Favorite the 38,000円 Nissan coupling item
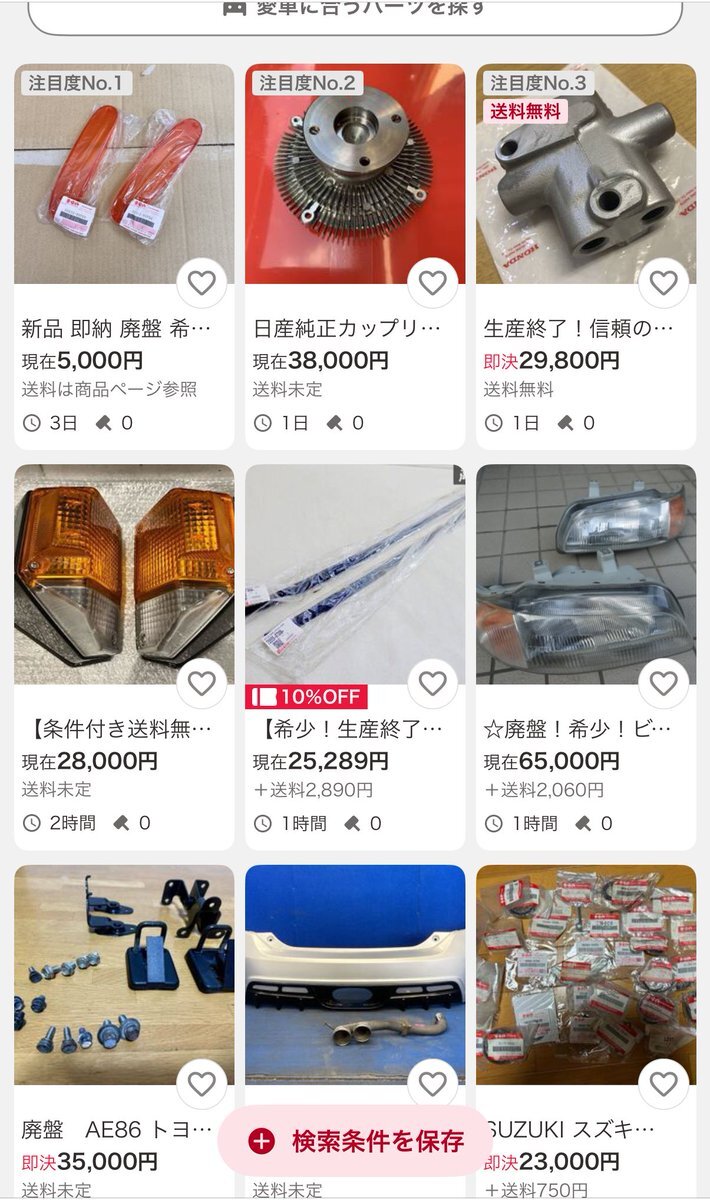 (432, 283)
